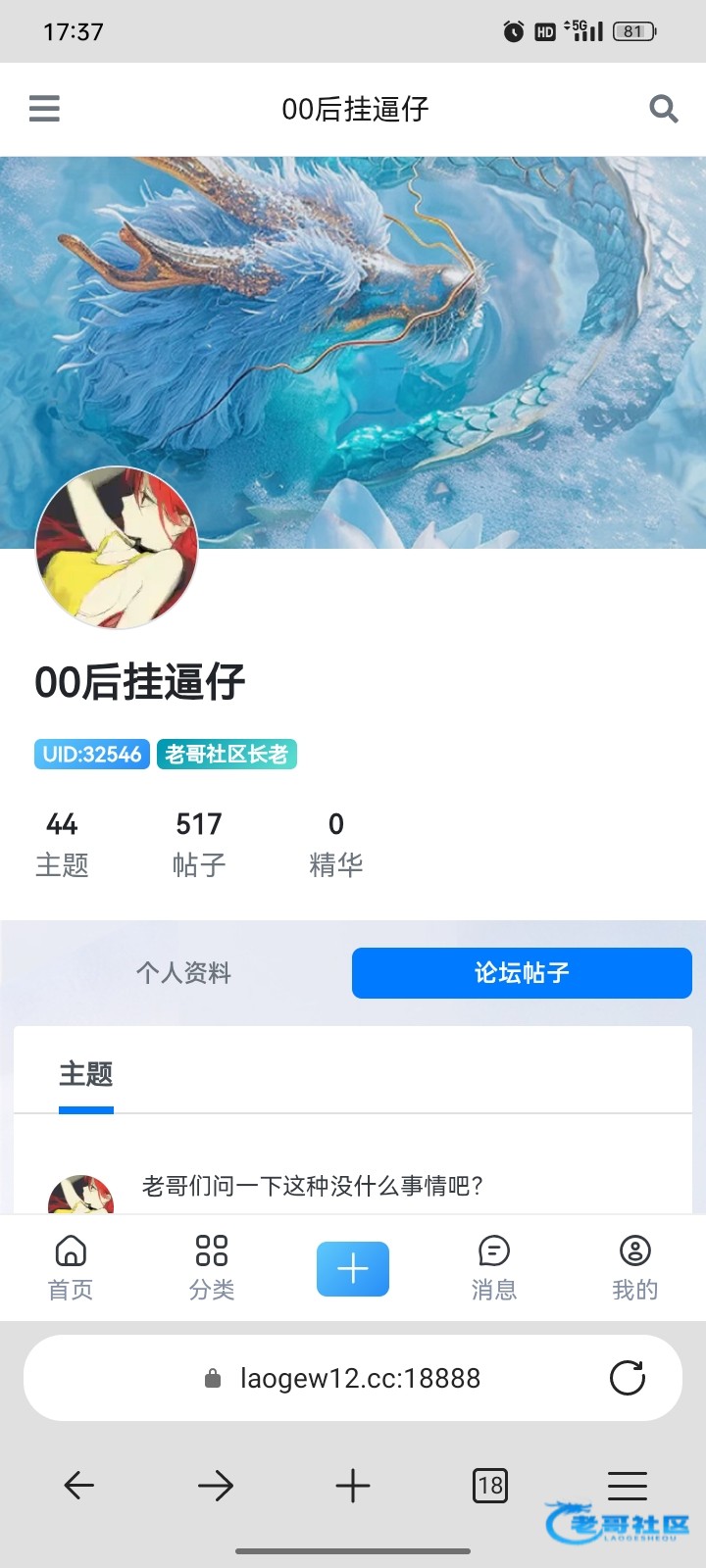The width and height of the screenshot is (706, 1568).
Task: Open a new browser tab
Action: pos(353,1486)
